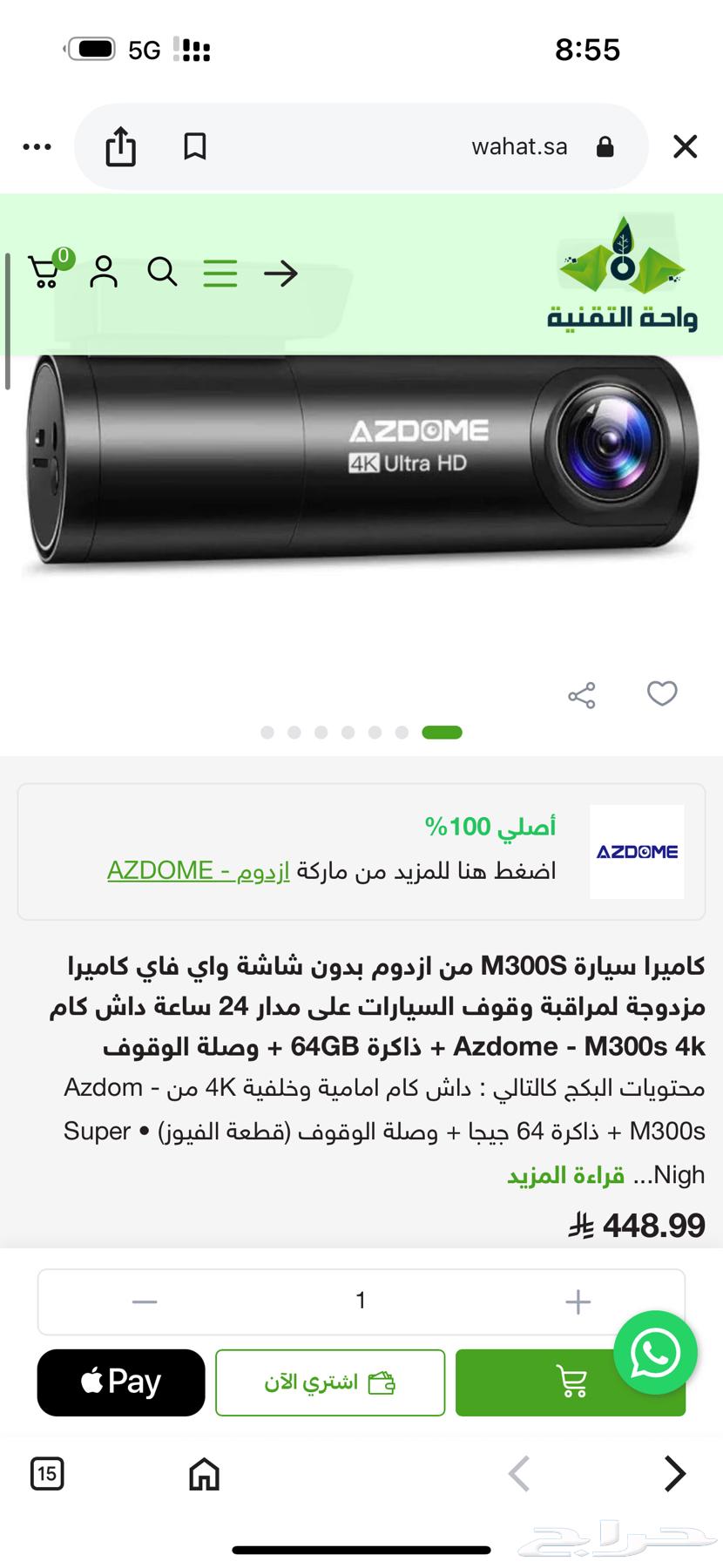The image size is (723, 1568).
Task: Open the shopping cart icon
Action: (x=45, y=273)
